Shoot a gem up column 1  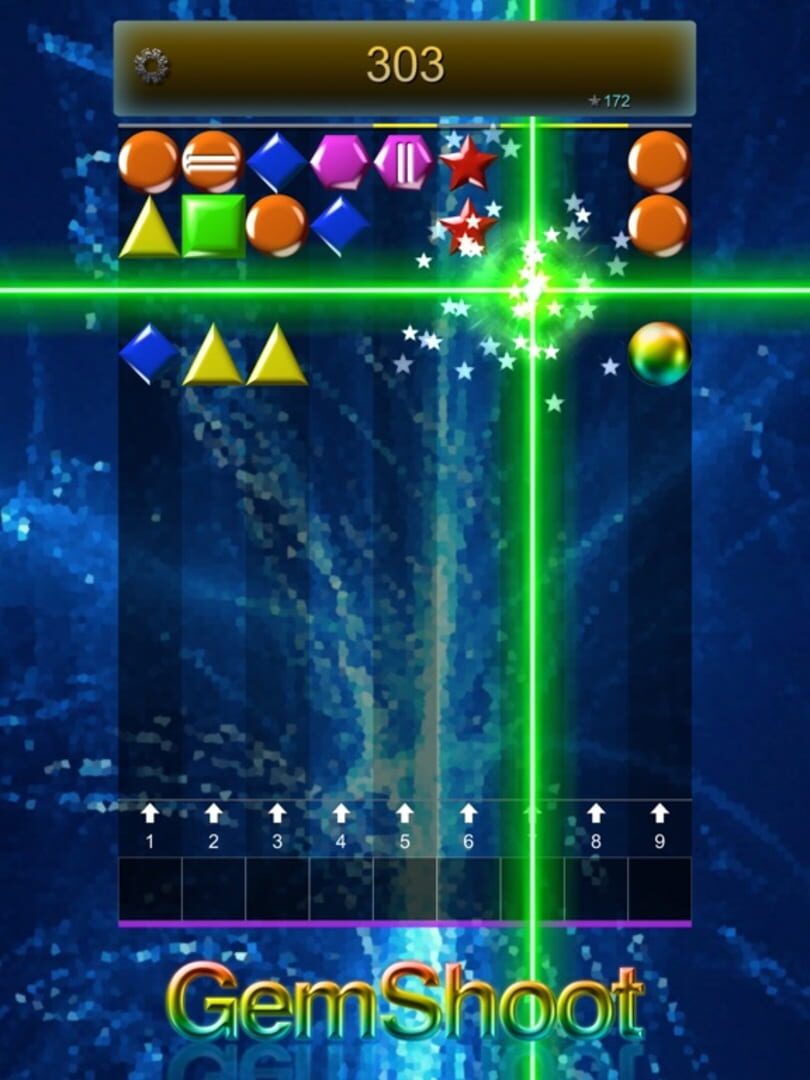pyautogui.click(x=150, y=825)
